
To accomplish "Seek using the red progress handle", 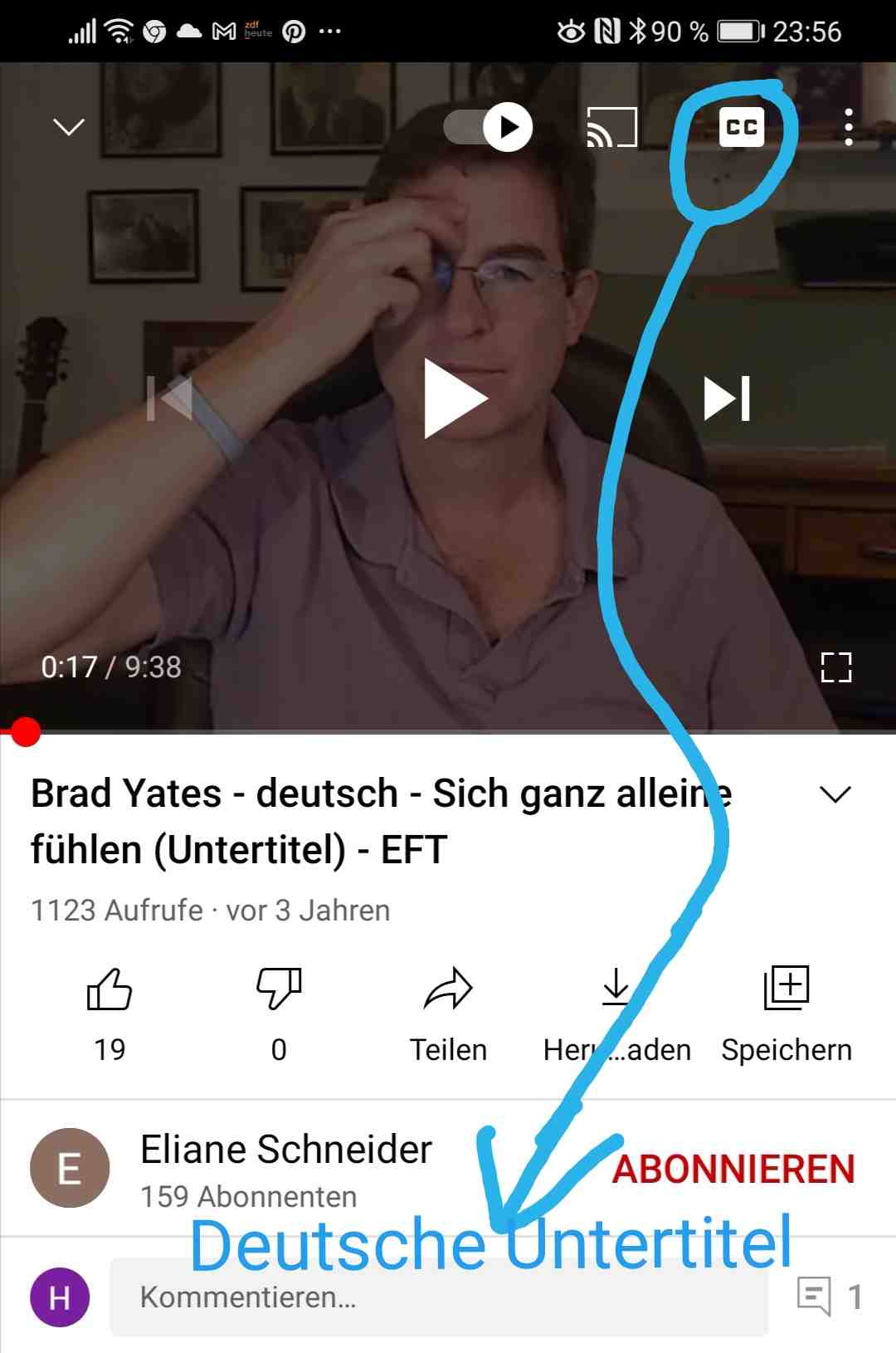I will [x=26, y=732].
